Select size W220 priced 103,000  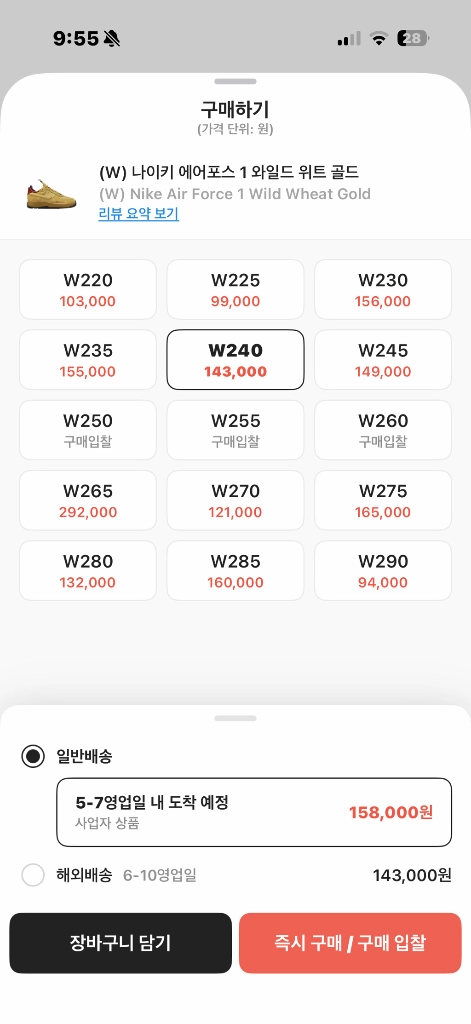[x=88, y=289]
